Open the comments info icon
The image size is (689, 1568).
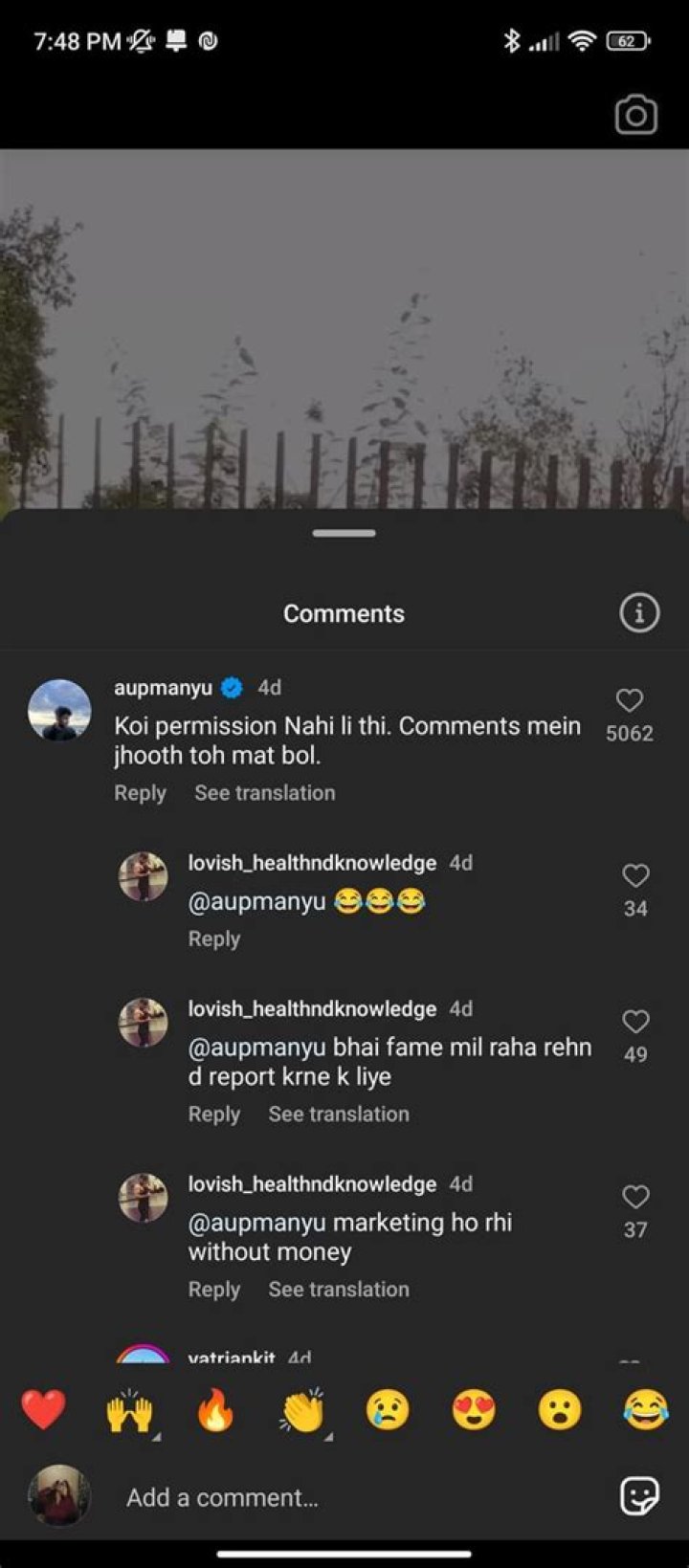[639, 612]
